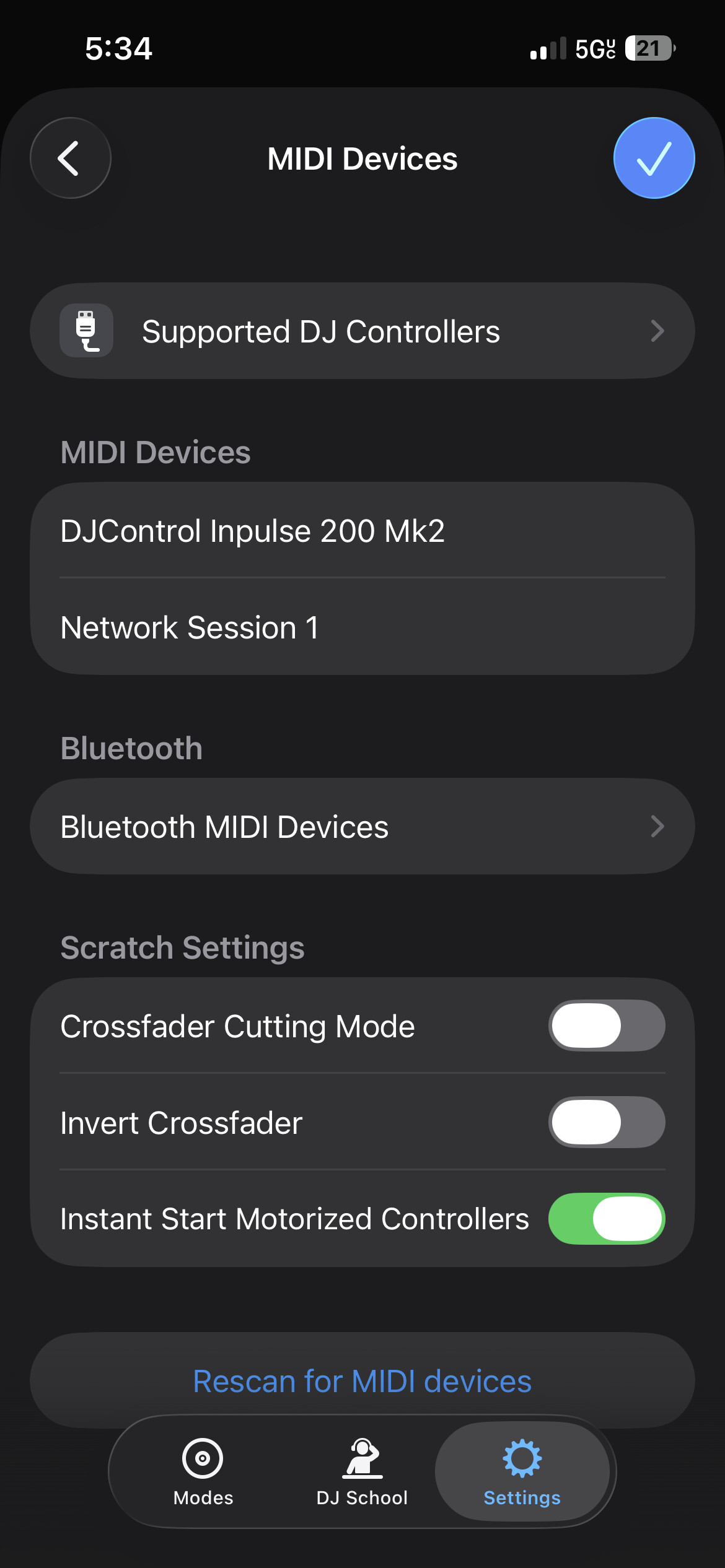Select Network Session 1

(362, 627)
